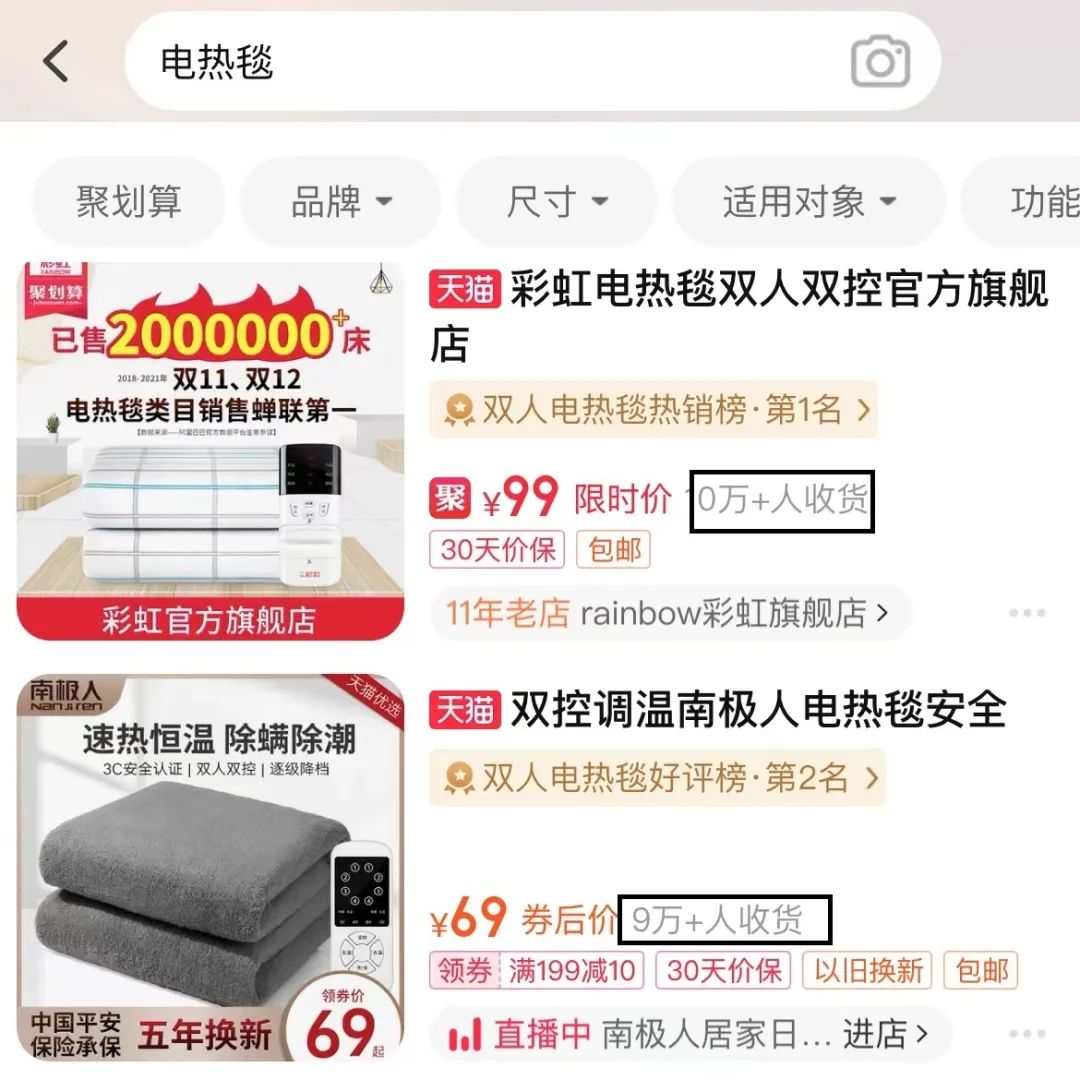Expand the 尺寸 dropdown filter

(x=557, y=202)
